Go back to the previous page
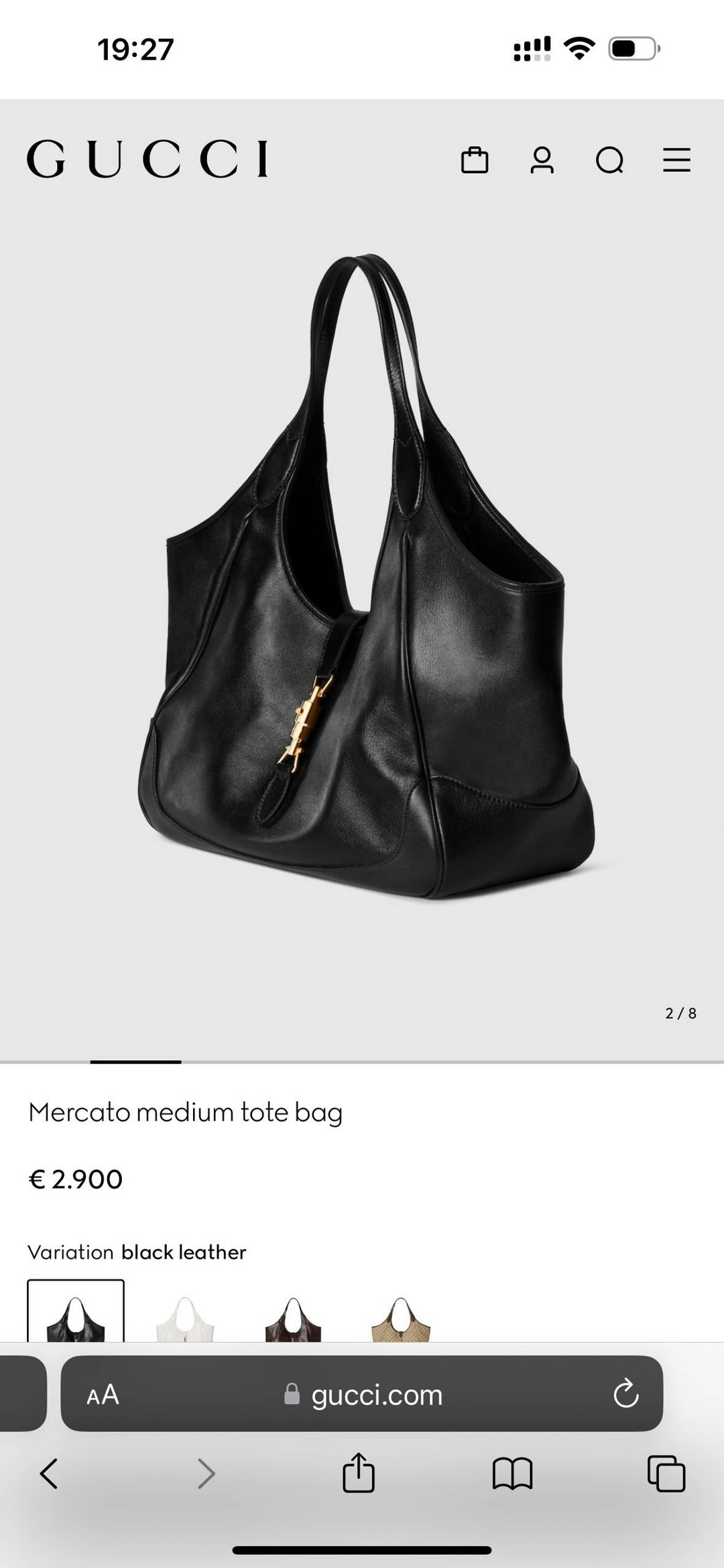The width and height of the screenshot is (724, 1568). coord(49,1474)
